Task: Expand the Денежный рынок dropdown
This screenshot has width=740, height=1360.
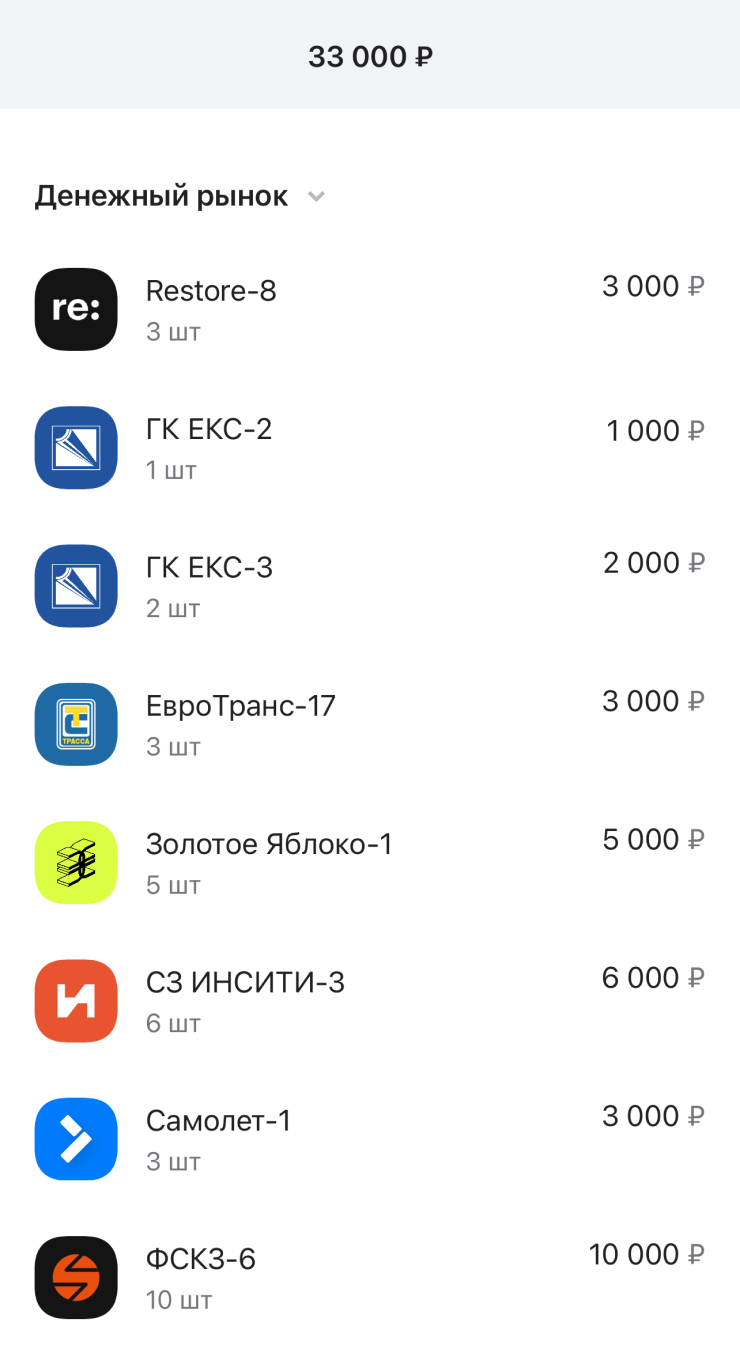Action: (316, 197)
